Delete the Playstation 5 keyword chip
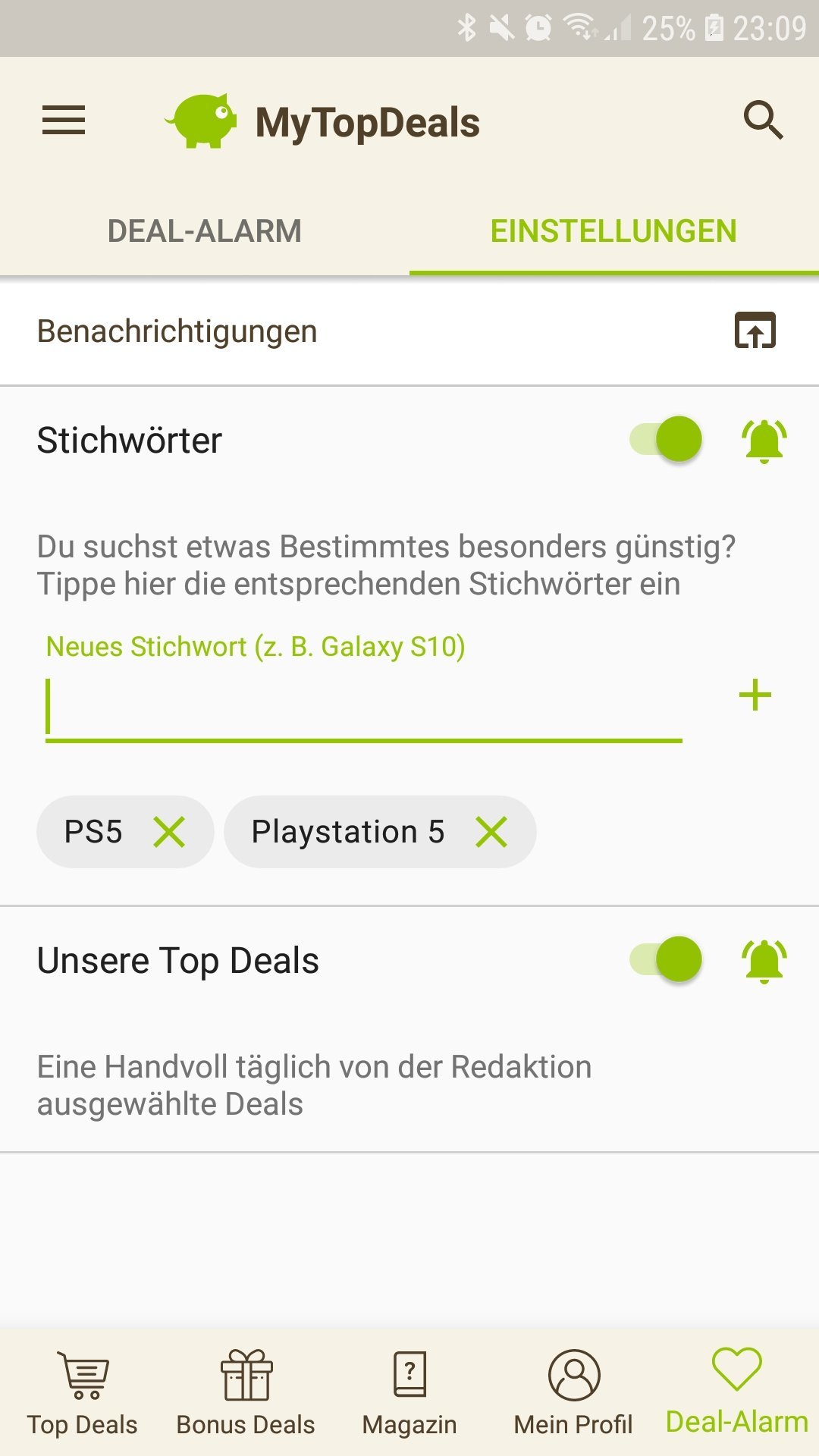The image size is (819, 1456). 491,832
